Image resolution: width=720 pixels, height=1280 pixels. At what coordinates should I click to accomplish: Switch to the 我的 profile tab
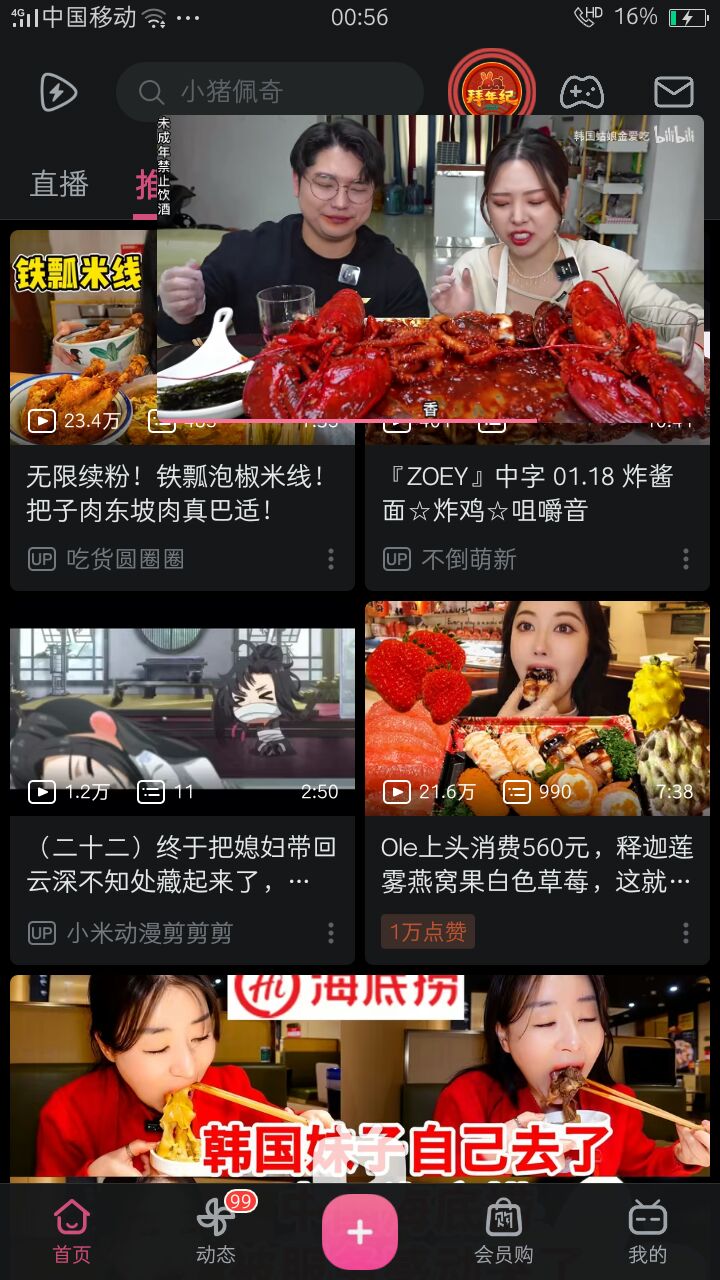tap(647, 1232)
